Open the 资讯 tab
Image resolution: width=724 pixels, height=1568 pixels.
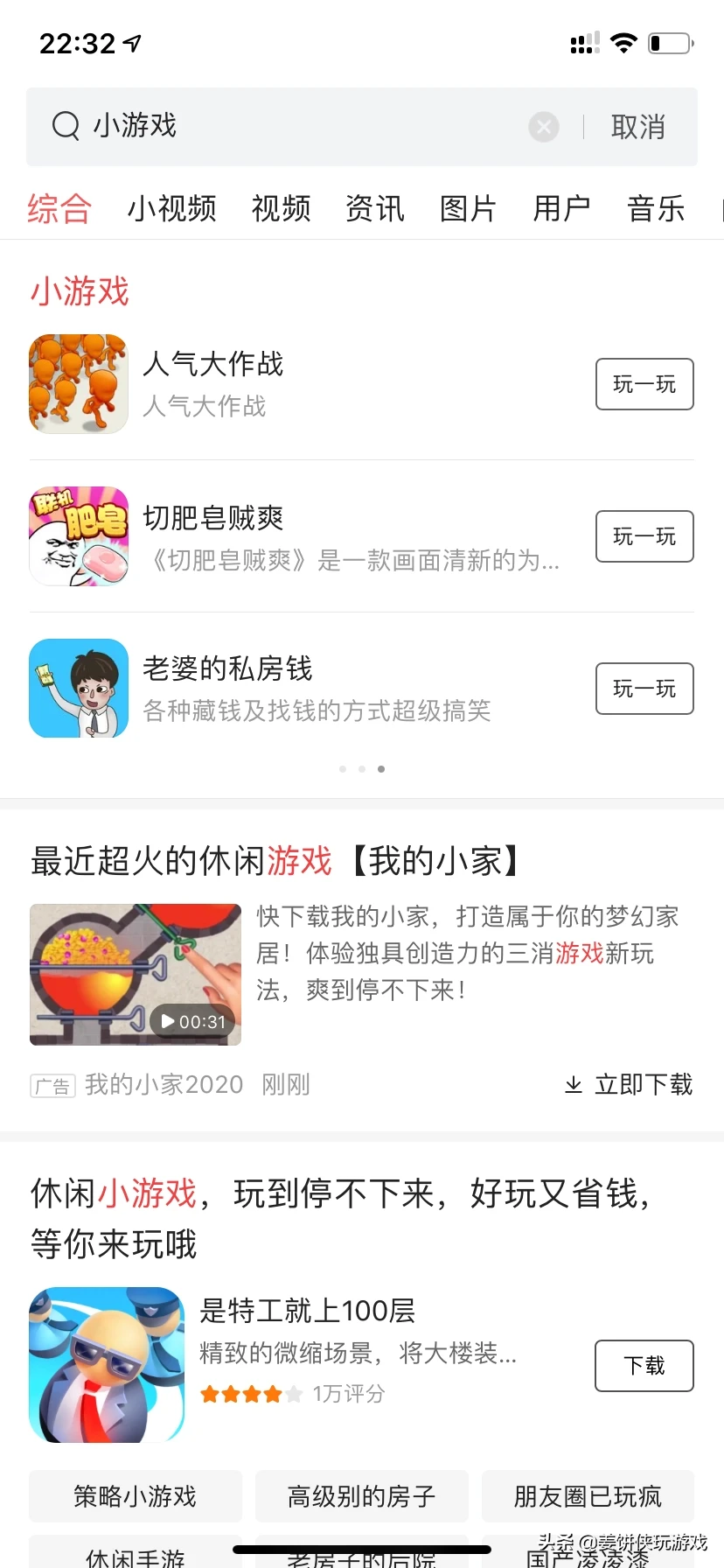point(375,209)
